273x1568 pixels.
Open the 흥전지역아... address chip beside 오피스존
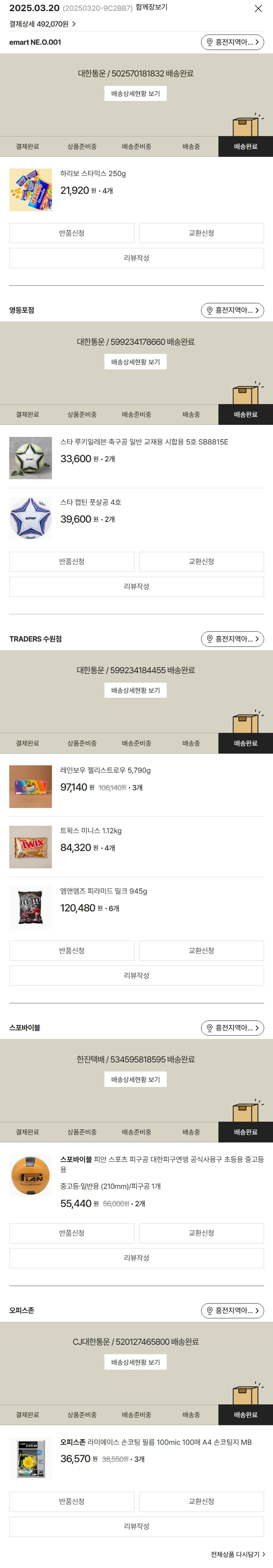click(232, 1310)
